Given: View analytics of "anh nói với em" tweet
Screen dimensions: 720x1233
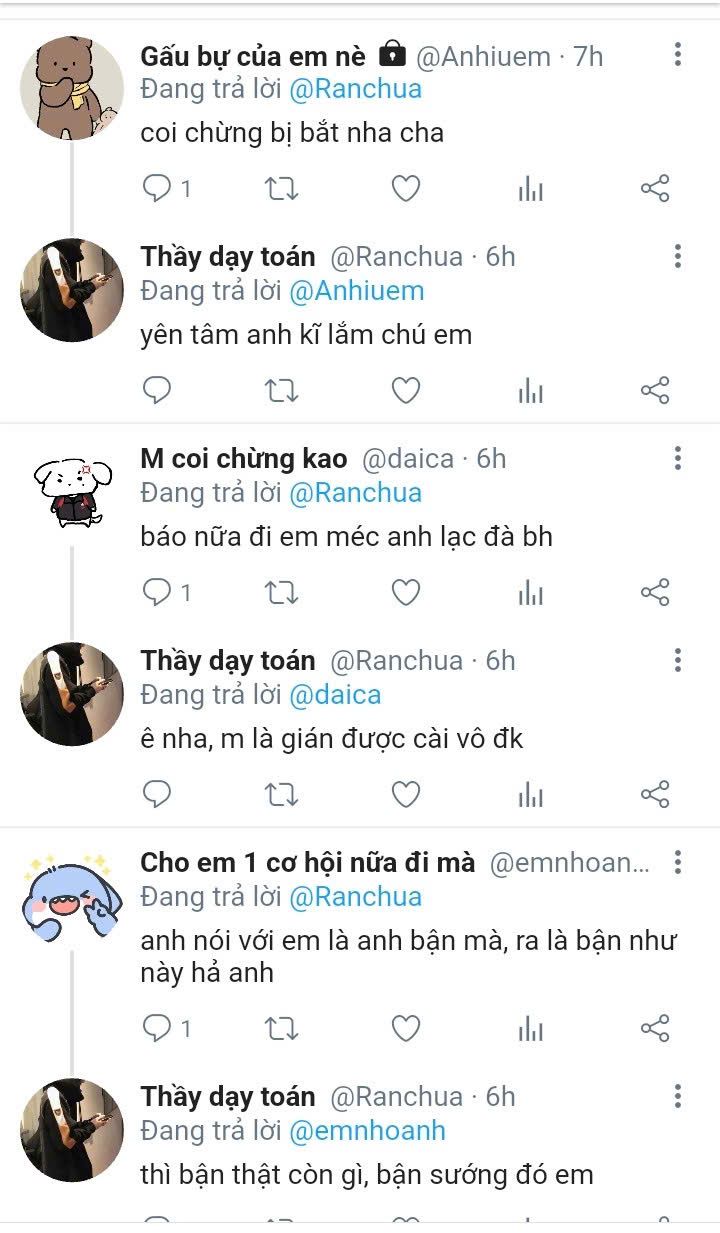Looking at the screenshot, I should (531, 1028).
